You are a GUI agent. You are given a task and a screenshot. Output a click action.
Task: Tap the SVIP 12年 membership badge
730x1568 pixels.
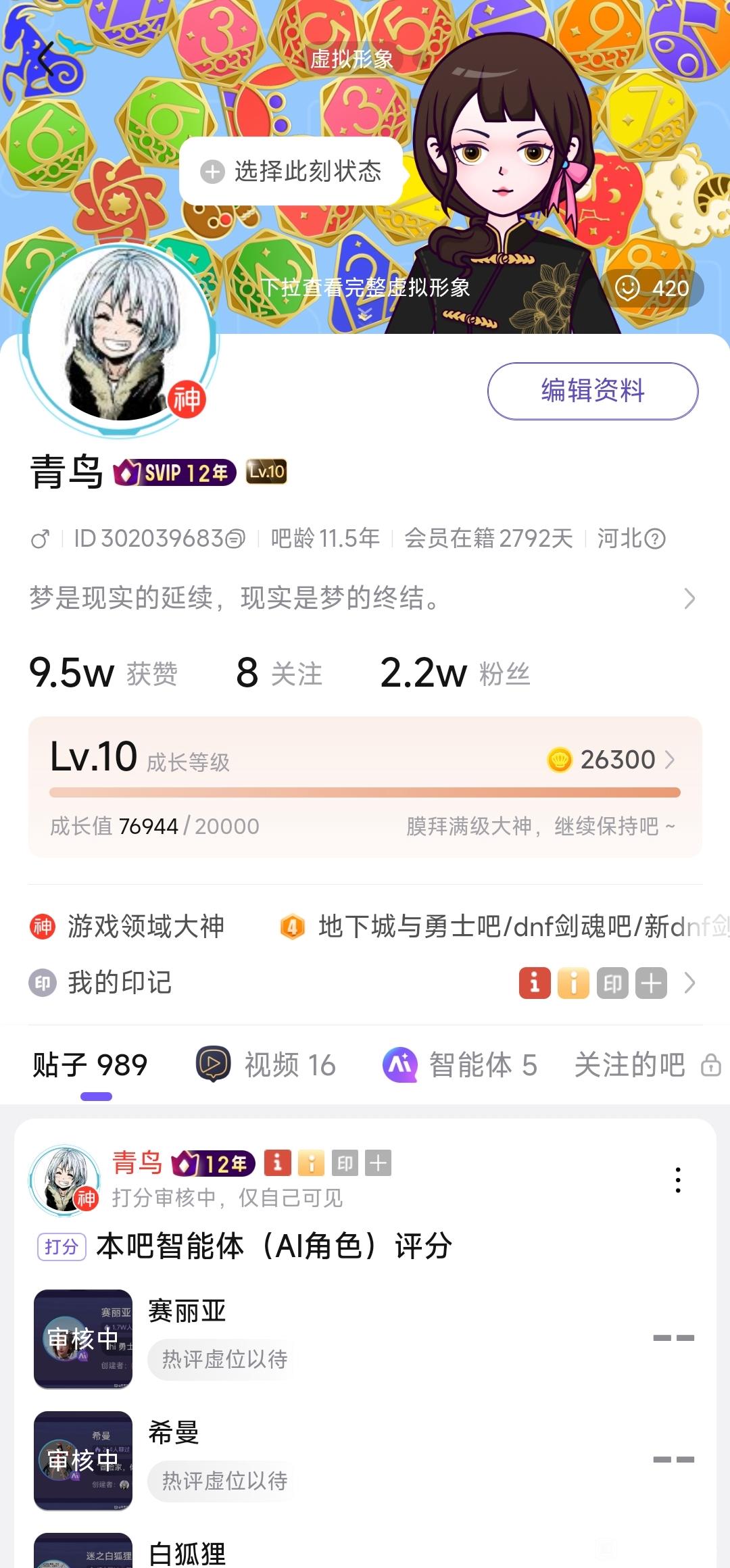[x=174, y=472]
